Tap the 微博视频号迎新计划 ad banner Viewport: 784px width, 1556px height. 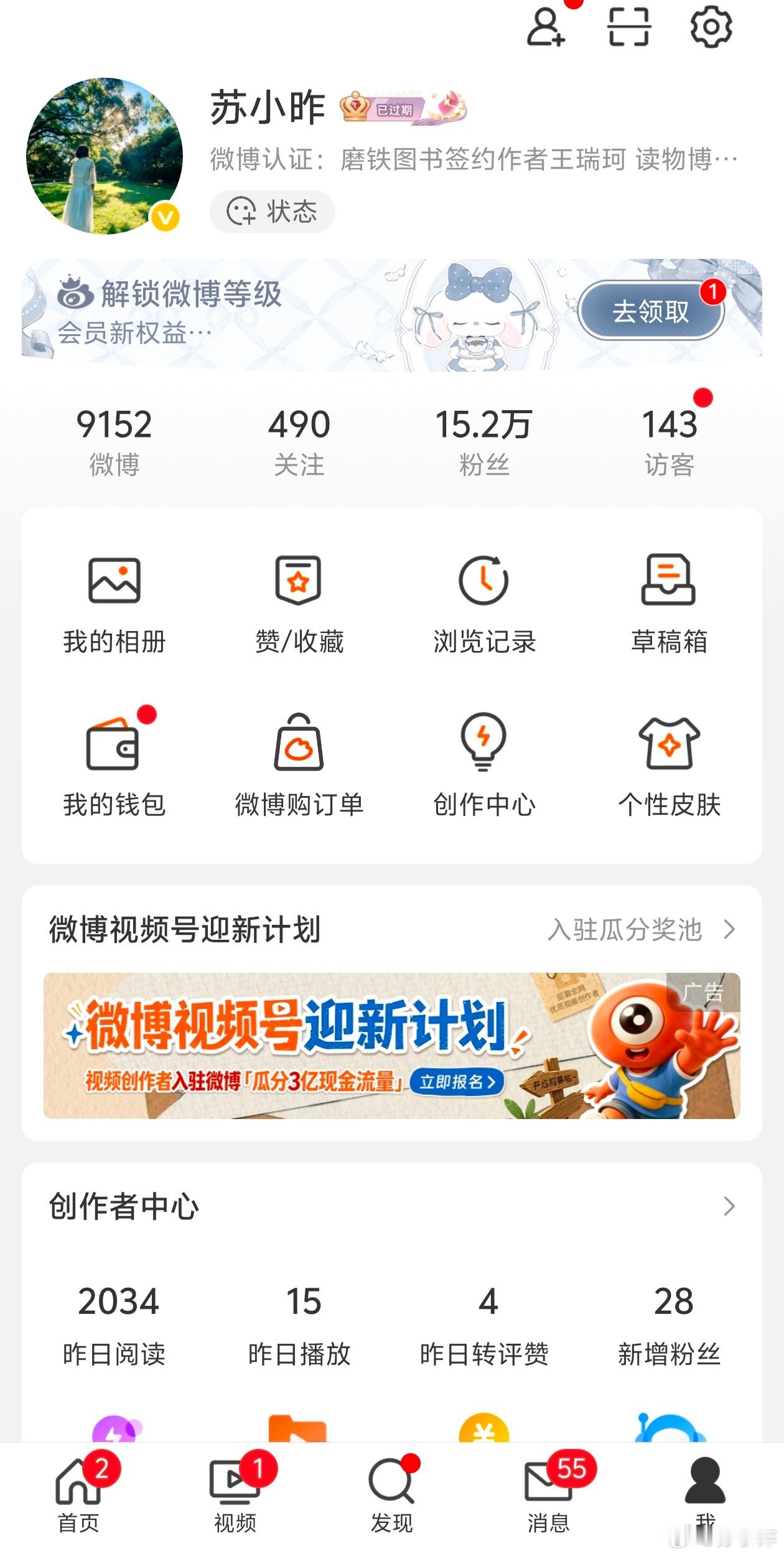point(392,1046)
